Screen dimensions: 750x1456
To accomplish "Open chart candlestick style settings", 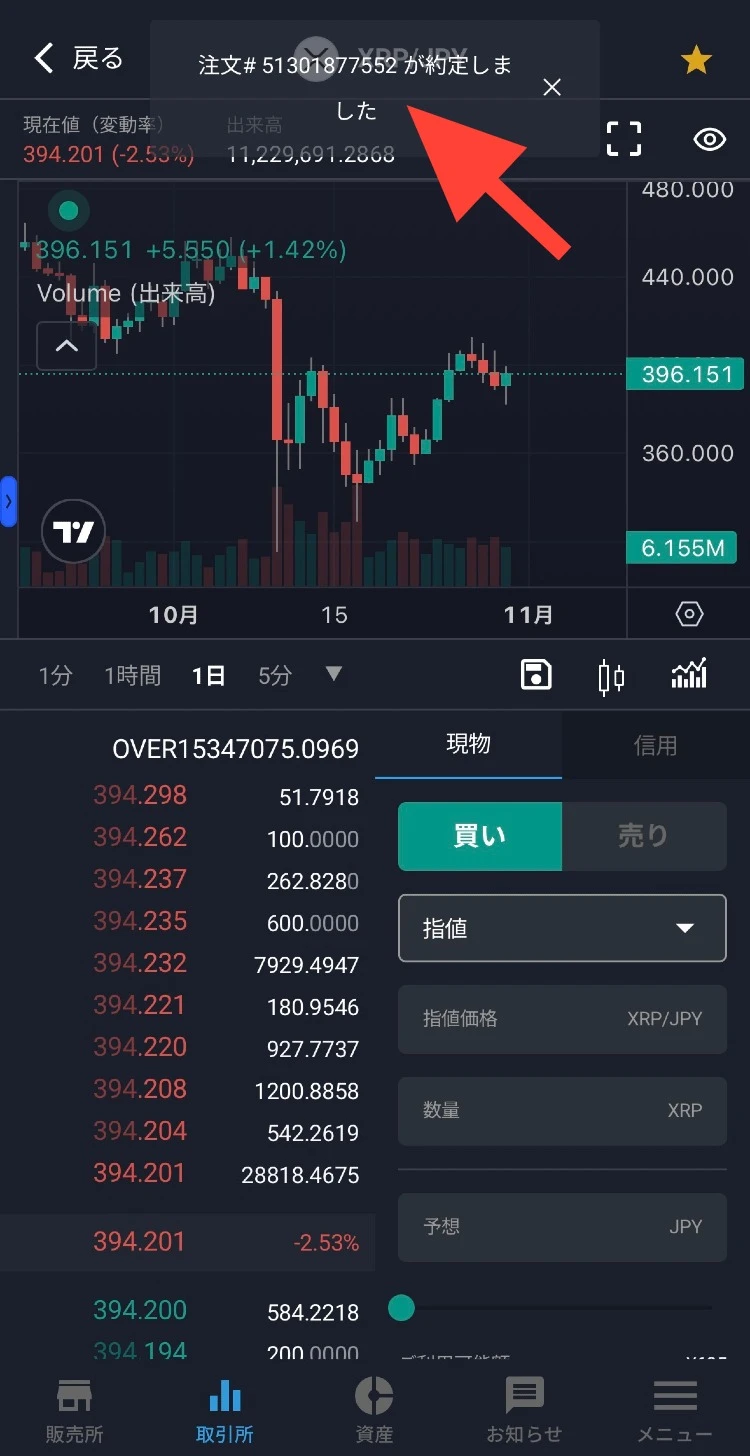I will [x=611, y=675].
